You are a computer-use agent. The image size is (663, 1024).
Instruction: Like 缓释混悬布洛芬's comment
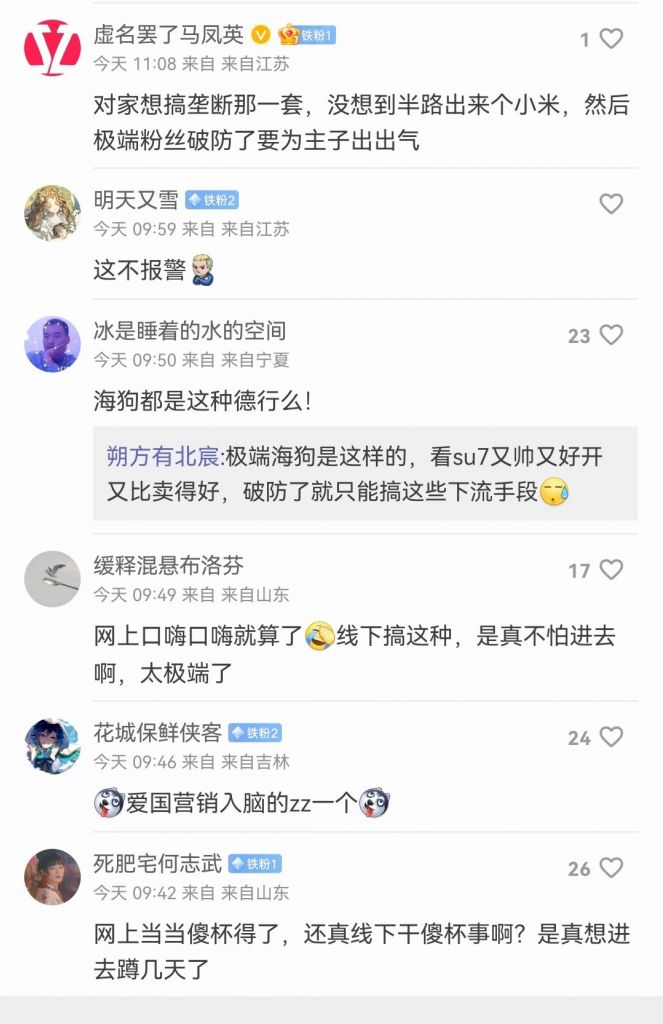click(611, 570)
